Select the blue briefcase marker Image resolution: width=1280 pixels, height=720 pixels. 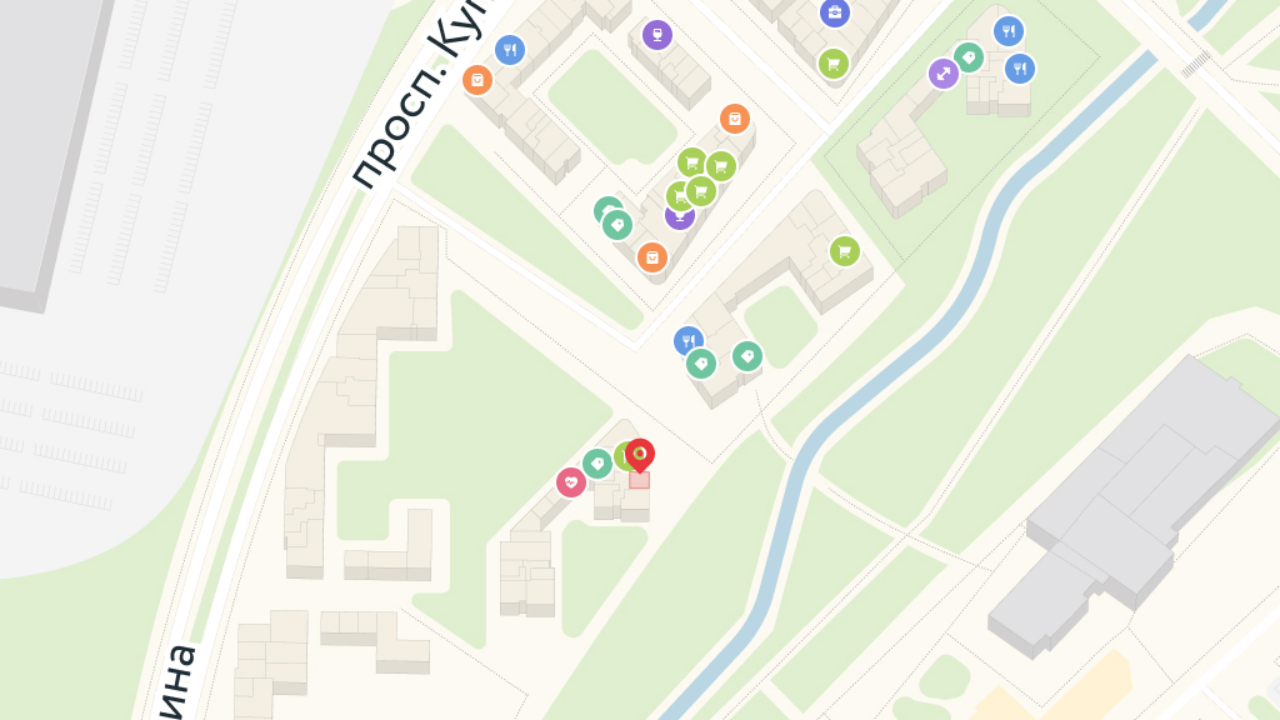[x=835, y=13]
